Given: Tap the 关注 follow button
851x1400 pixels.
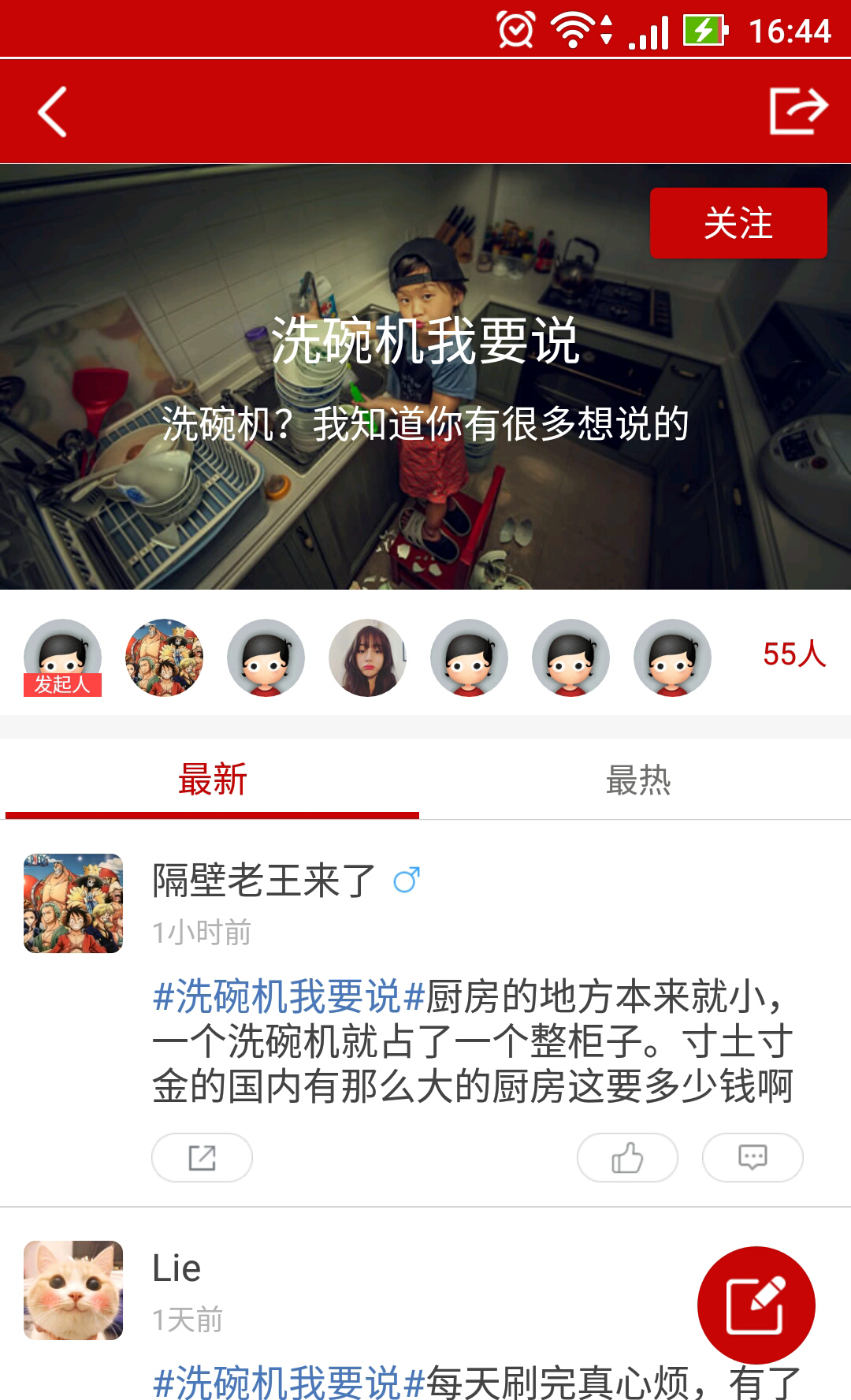Looking at the screenshot, I should [x=738, y=223].
